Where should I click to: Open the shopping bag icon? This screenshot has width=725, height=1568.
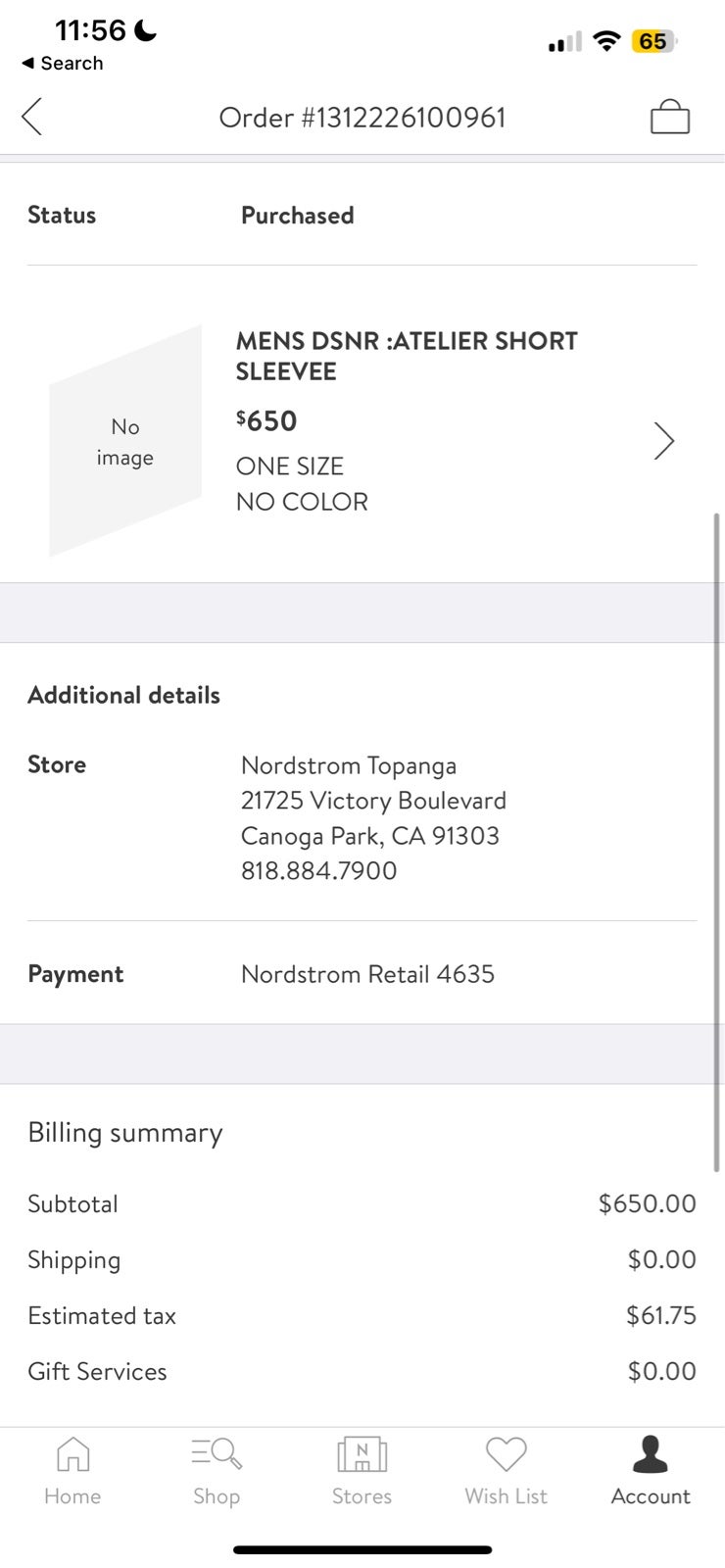pyautogui.click(x=670, y=117)
